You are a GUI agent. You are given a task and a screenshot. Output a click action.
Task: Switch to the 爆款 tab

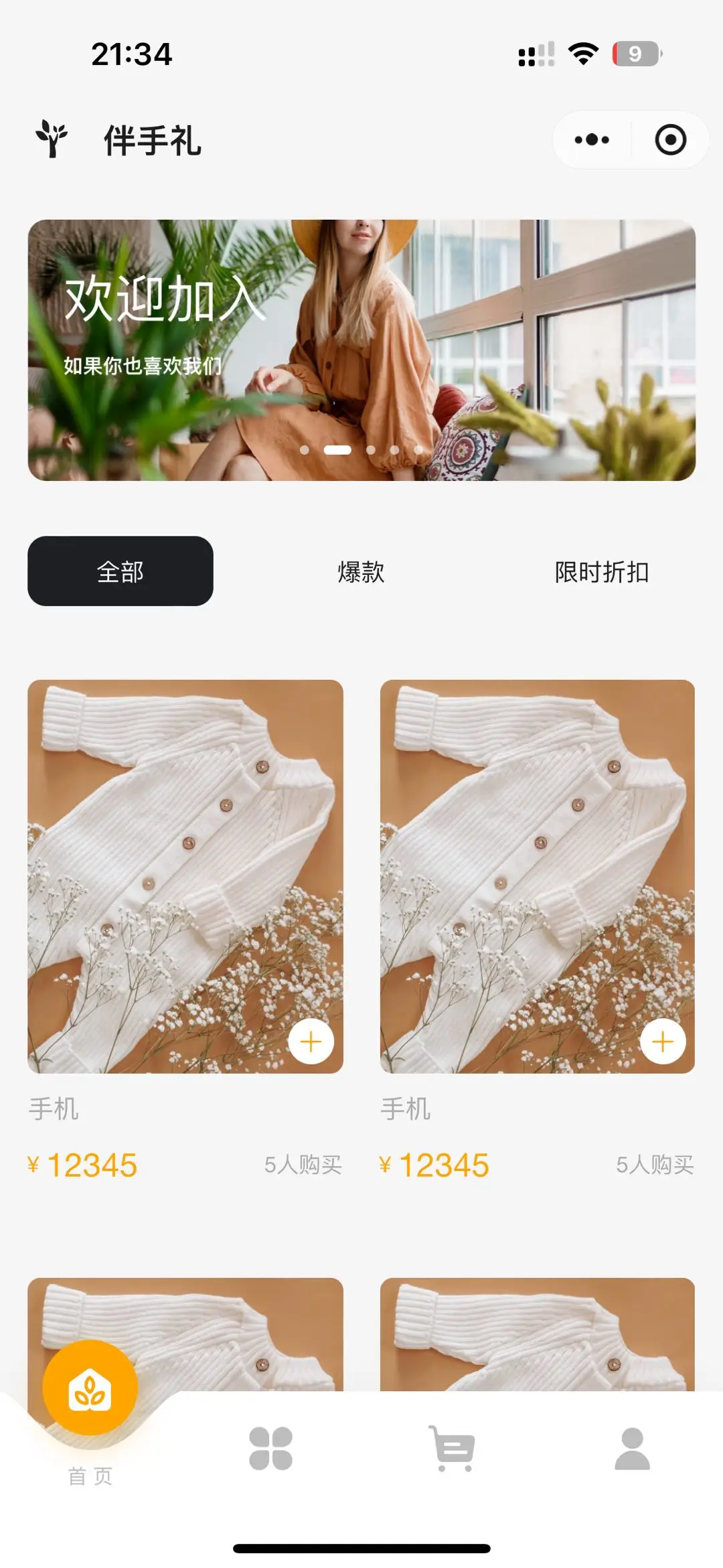tap(361, 572)
